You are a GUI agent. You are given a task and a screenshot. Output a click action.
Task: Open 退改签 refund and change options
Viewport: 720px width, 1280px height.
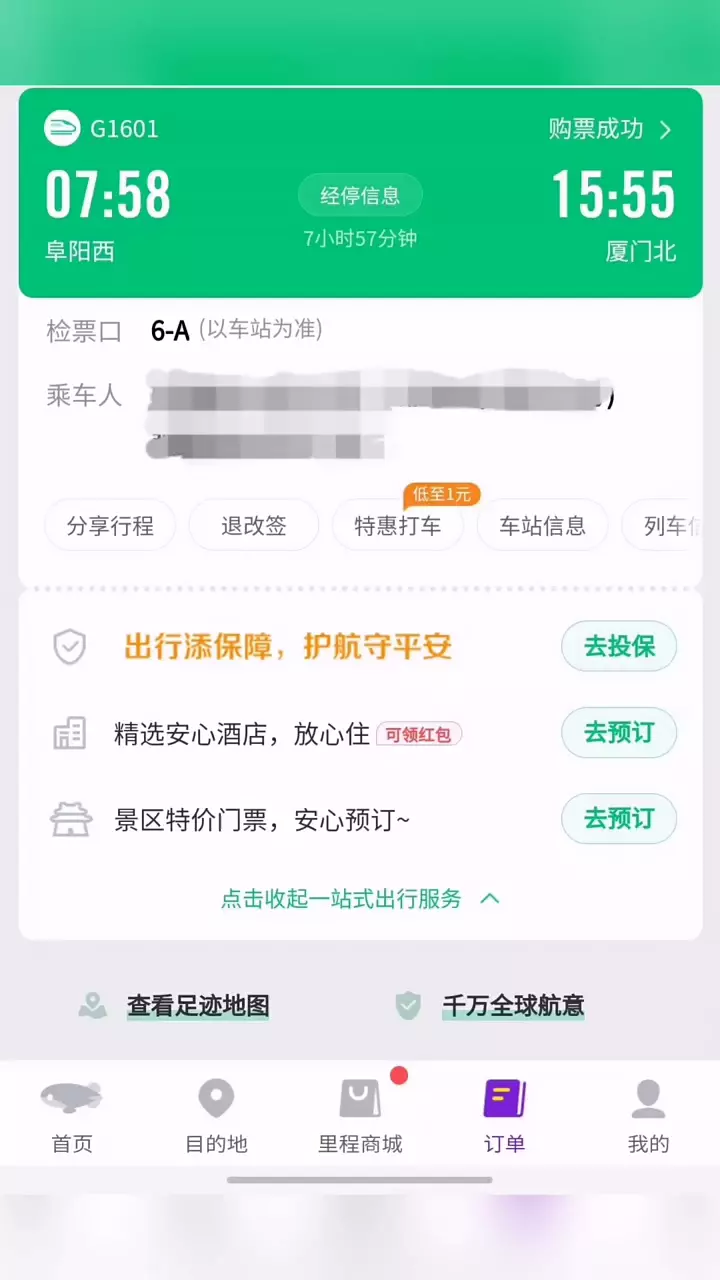pos(254,525)
